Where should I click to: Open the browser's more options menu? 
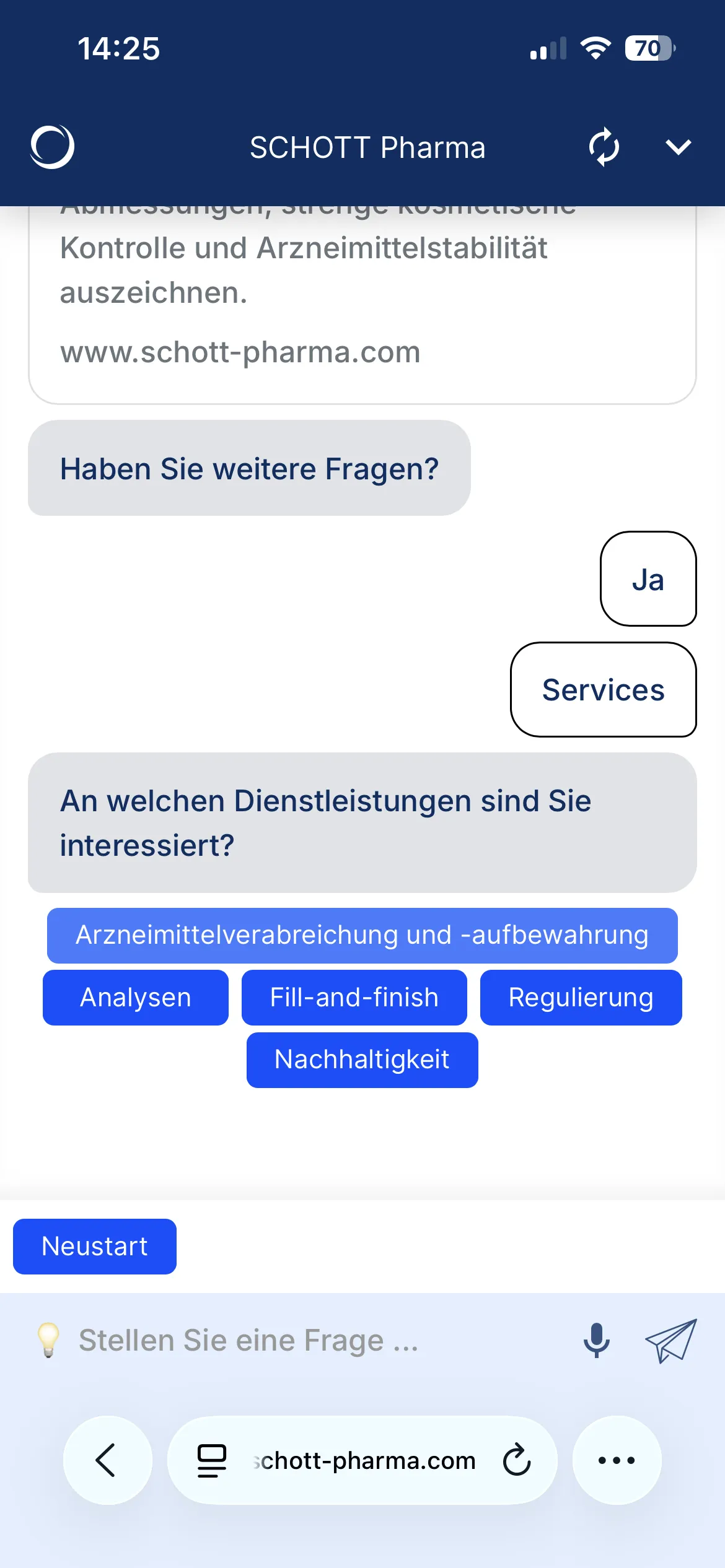(x=615, y=1460)
